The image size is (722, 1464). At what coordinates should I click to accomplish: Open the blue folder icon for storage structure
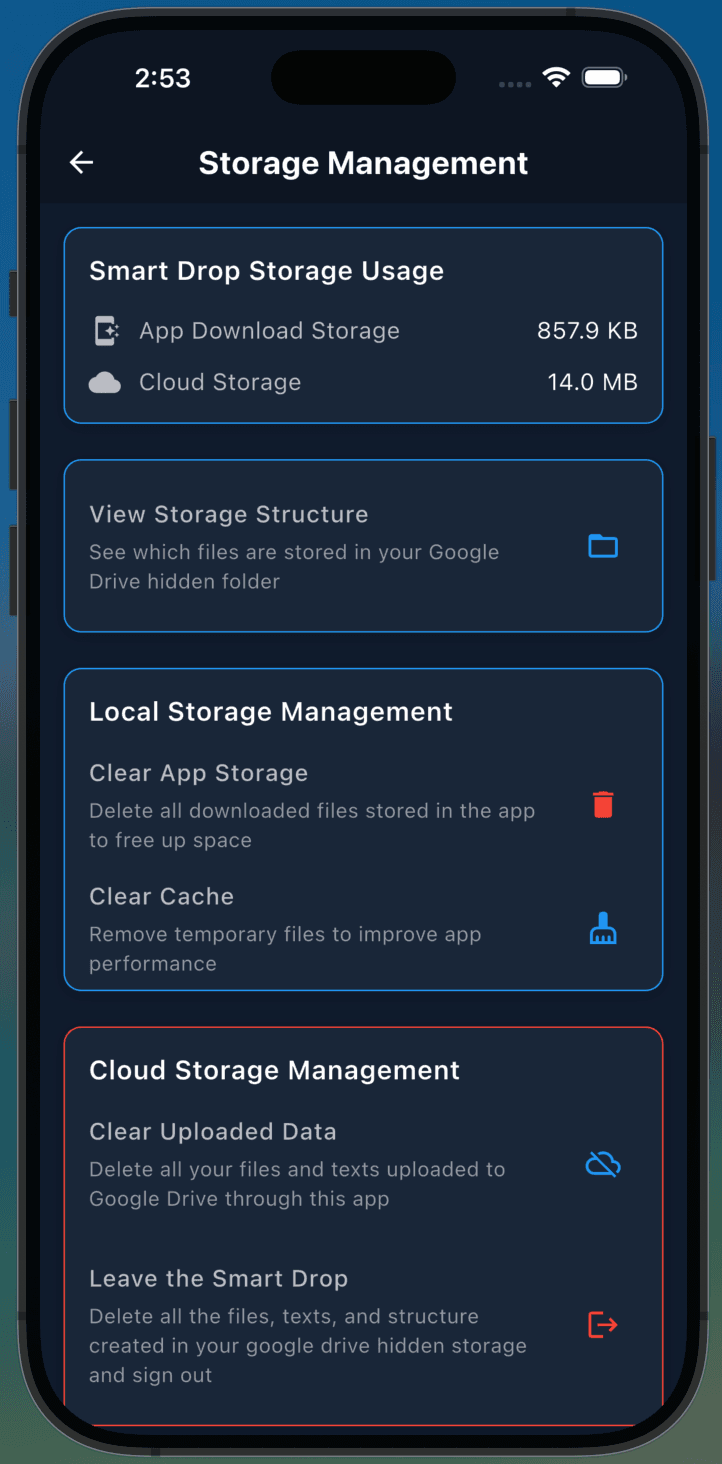[603, 546]
